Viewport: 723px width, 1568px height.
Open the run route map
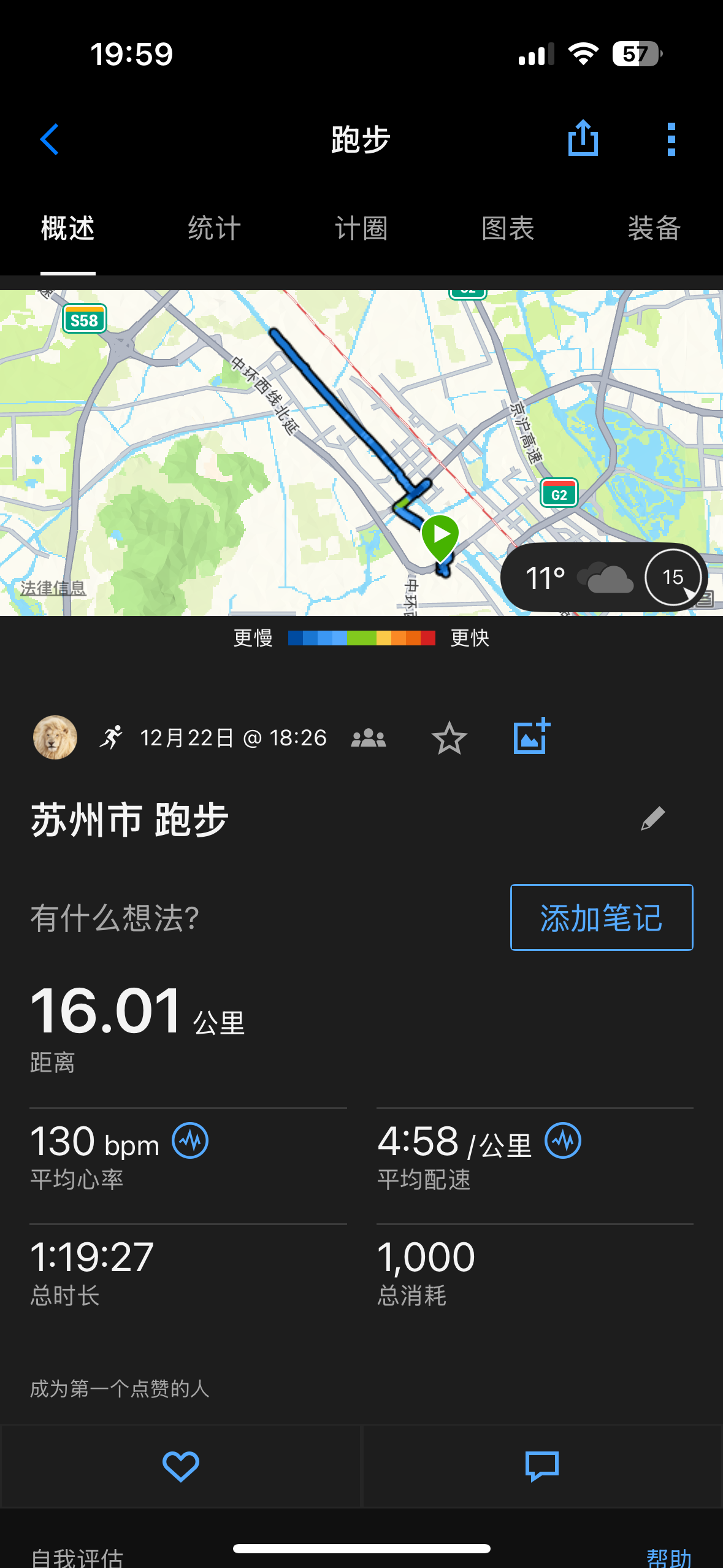(x=361, y=453)
